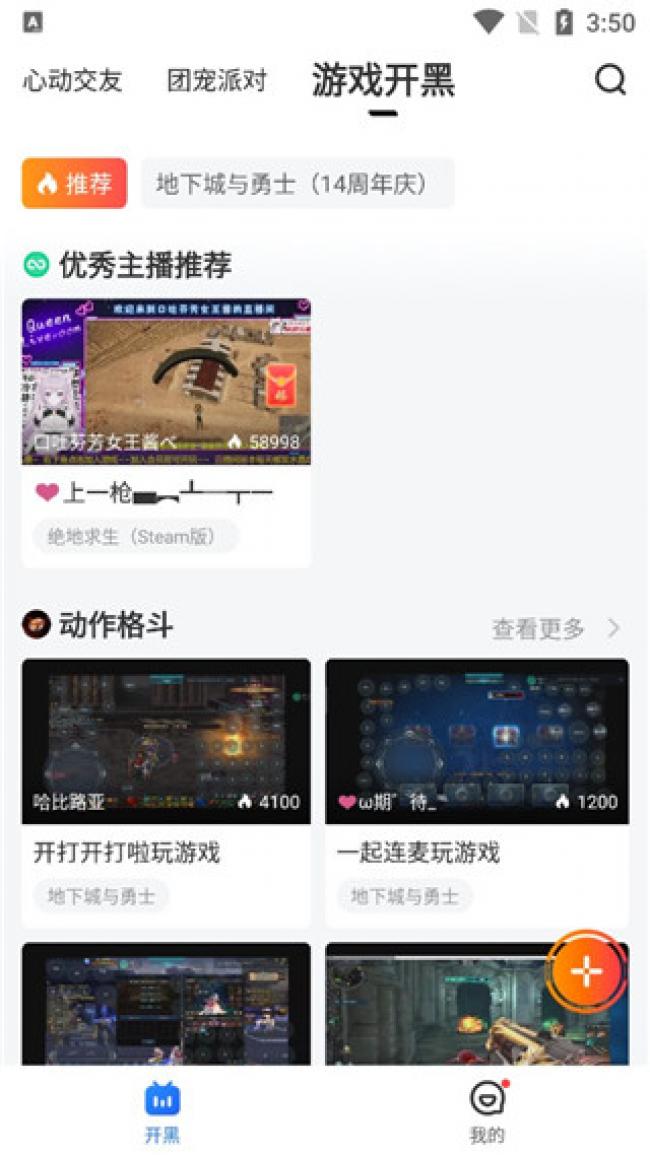Switch to the 团宠派对 tab

coord(217,81)
